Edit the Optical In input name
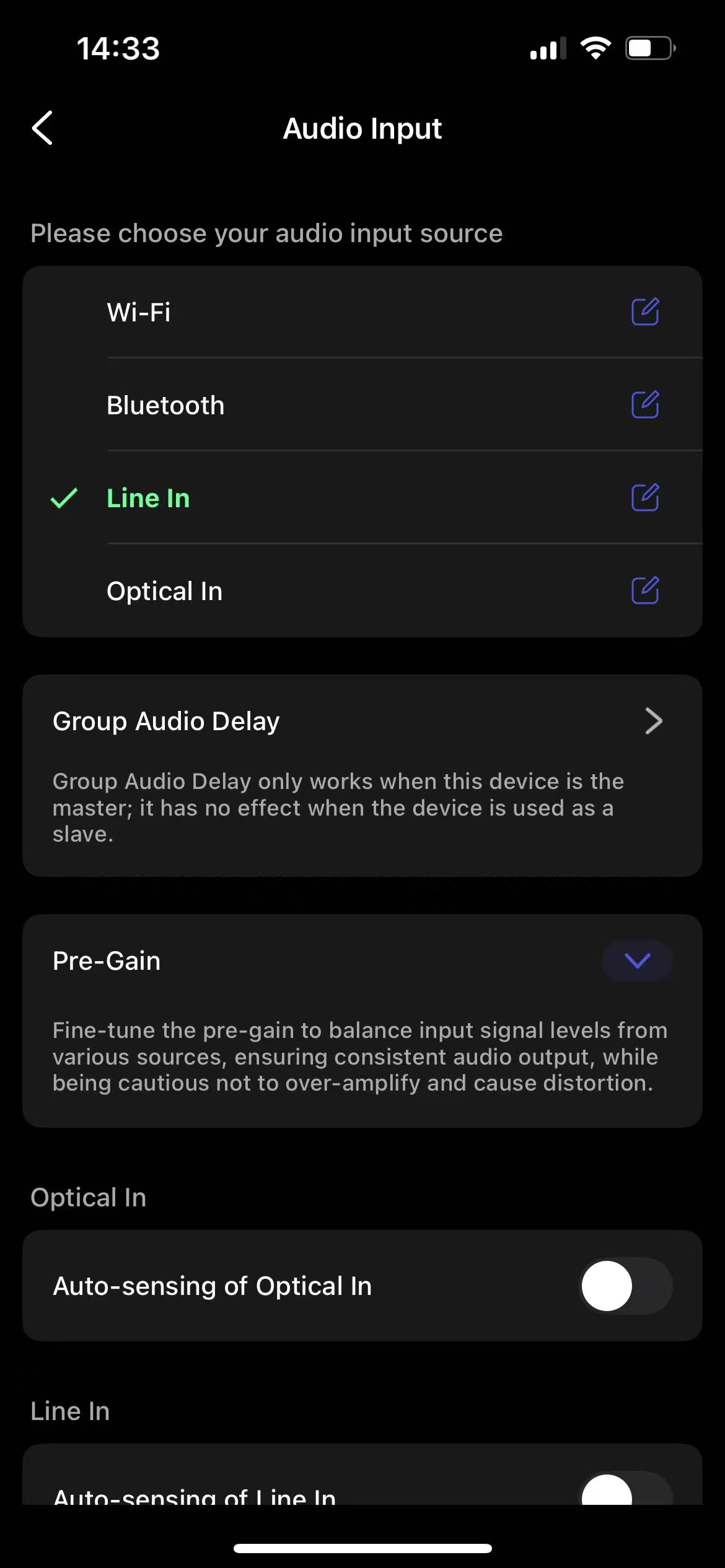 tap(645, 590)
